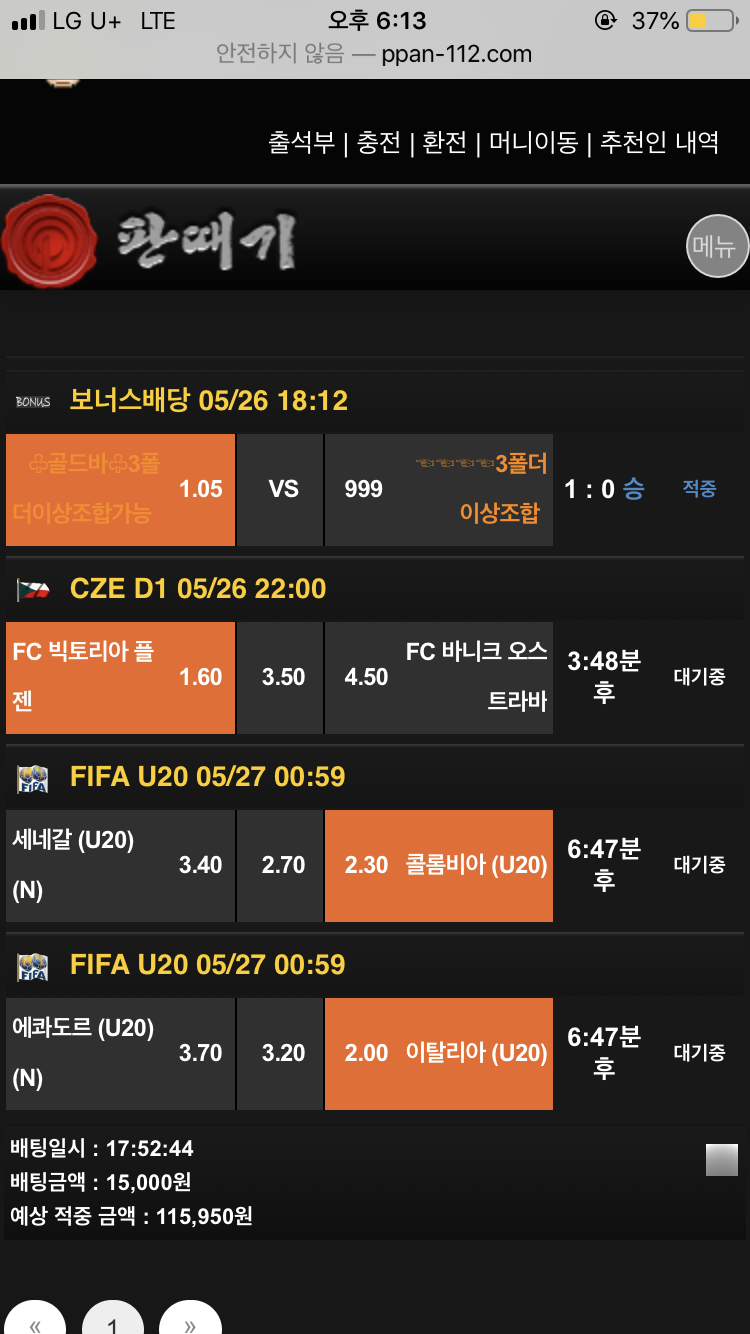Tap the page 1 pagination button
The width and height of the screenshot is (750, 1334).
(x=112, y=1320)
